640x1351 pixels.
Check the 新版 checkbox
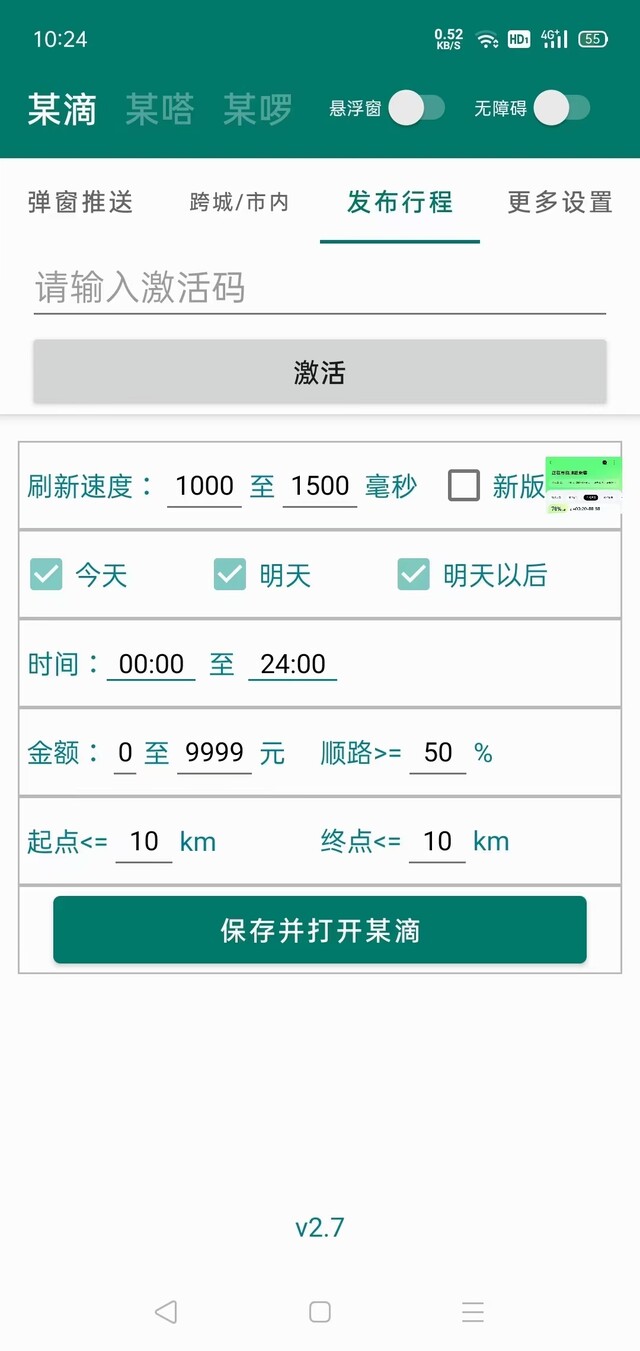[464, 486]
